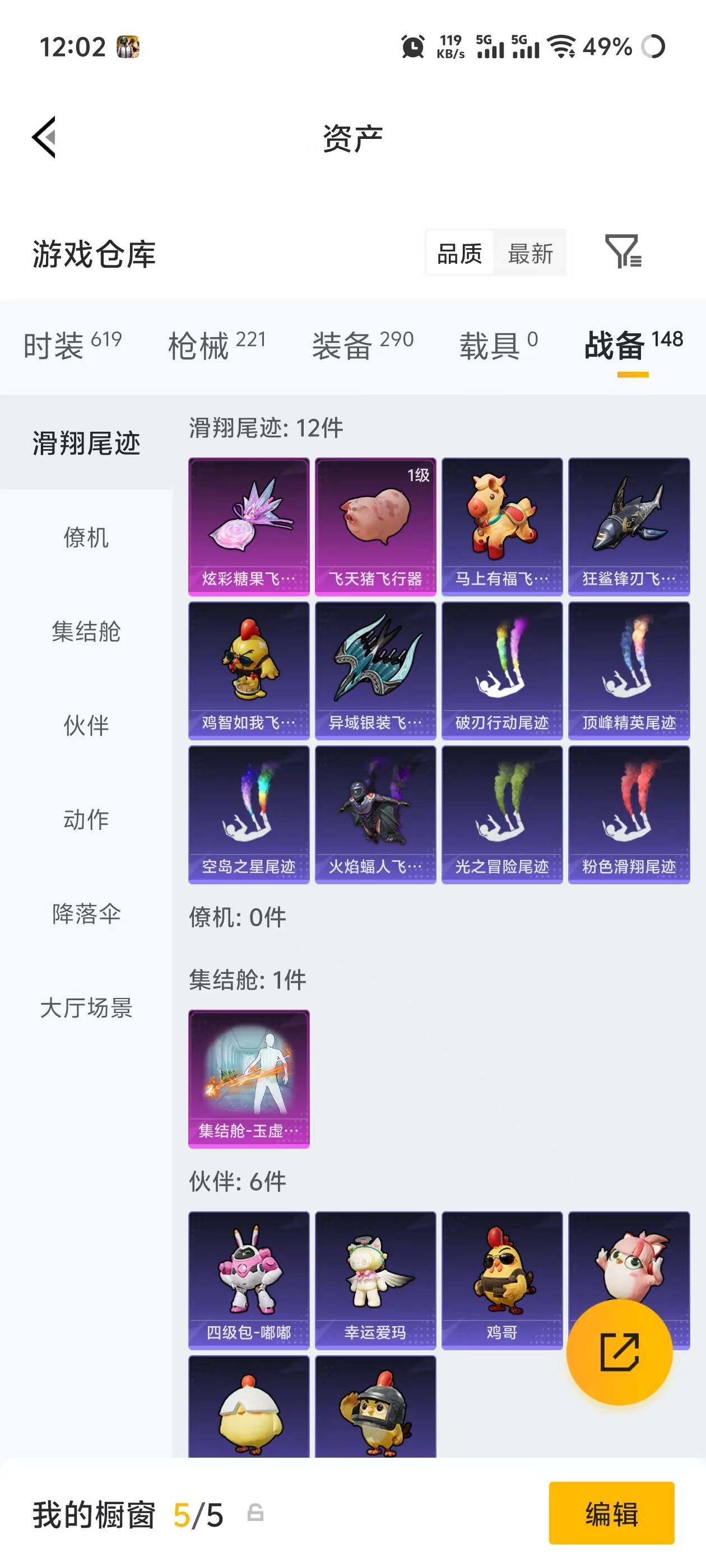Tap the 5G signal icon
Viewport: 706px width, 1568px height.
pyautogui.click(x=491, y=48)
